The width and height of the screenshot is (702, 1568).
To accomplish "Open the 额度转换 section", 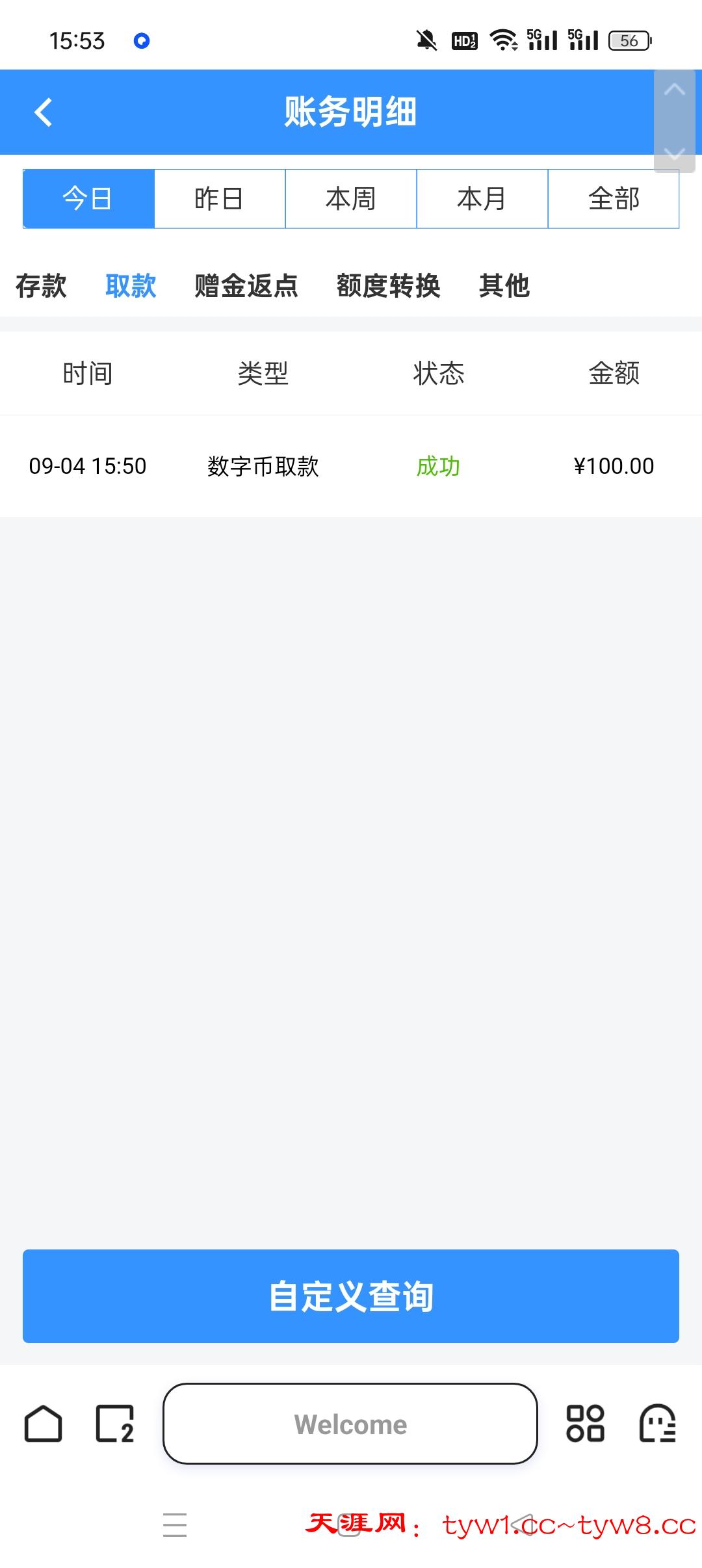I will tap(389, 286).
